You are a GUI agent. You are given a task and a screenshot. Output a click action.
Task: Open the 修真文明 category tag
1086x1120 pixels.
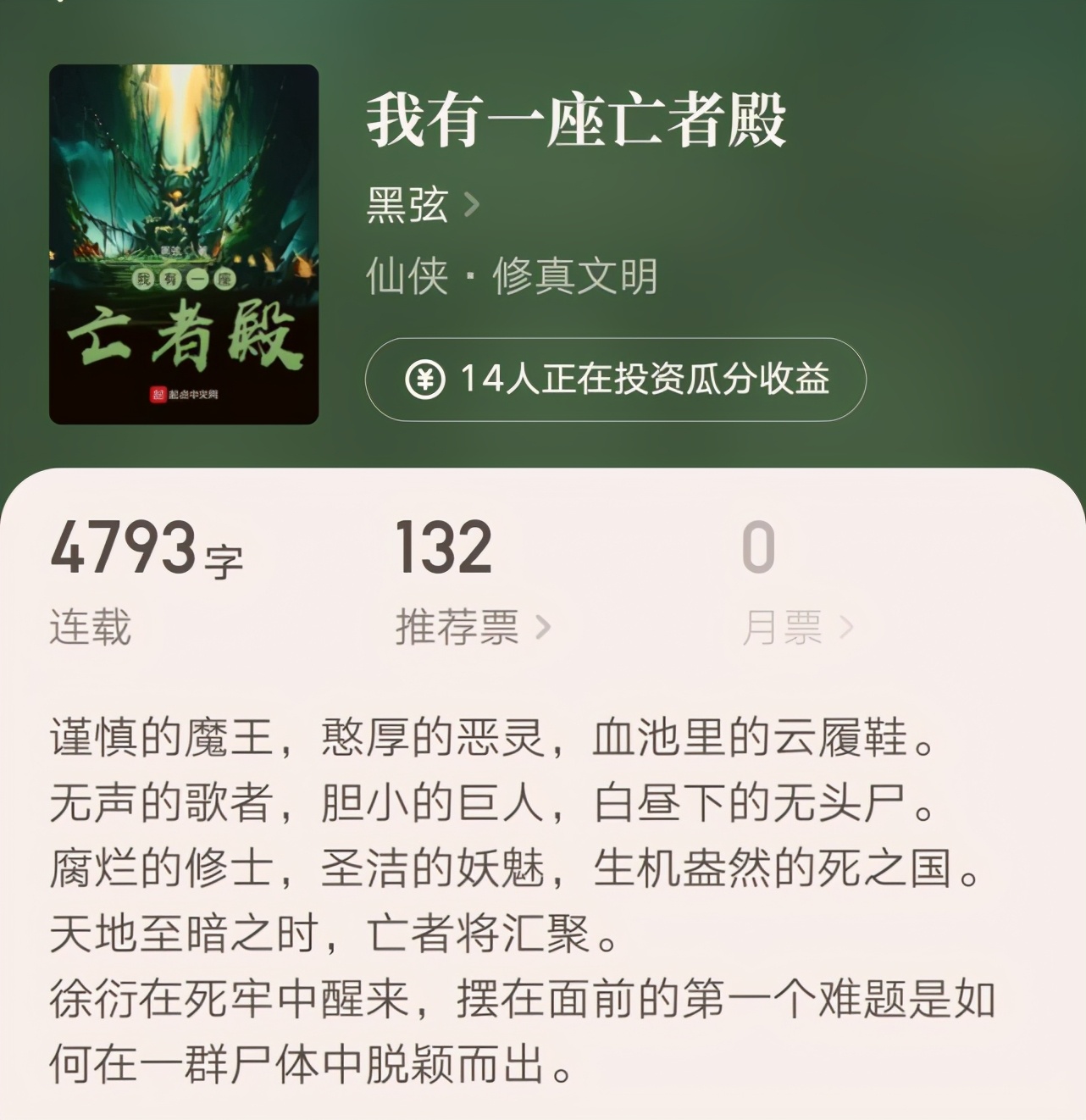573,277
